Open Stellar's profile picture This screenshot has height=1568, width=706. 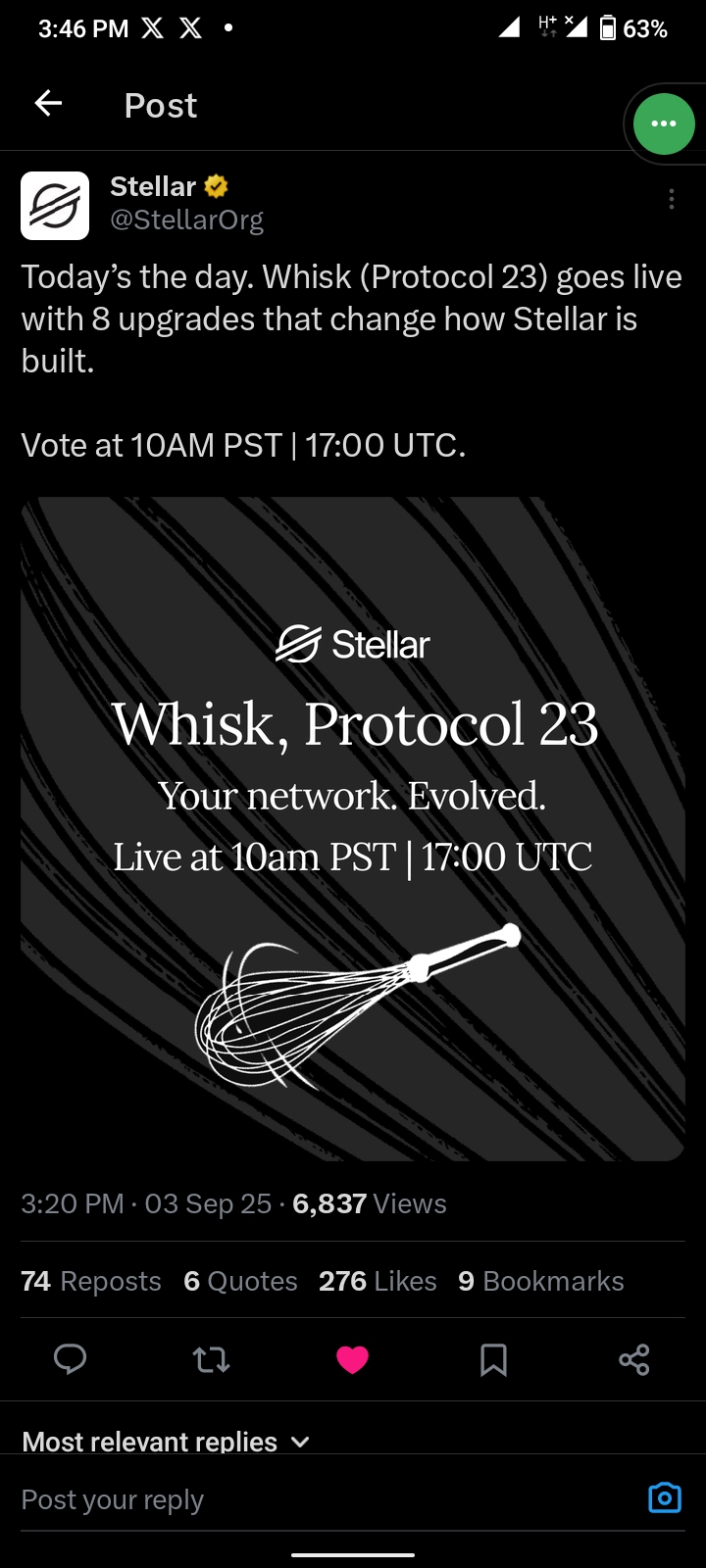coord(55,206)
